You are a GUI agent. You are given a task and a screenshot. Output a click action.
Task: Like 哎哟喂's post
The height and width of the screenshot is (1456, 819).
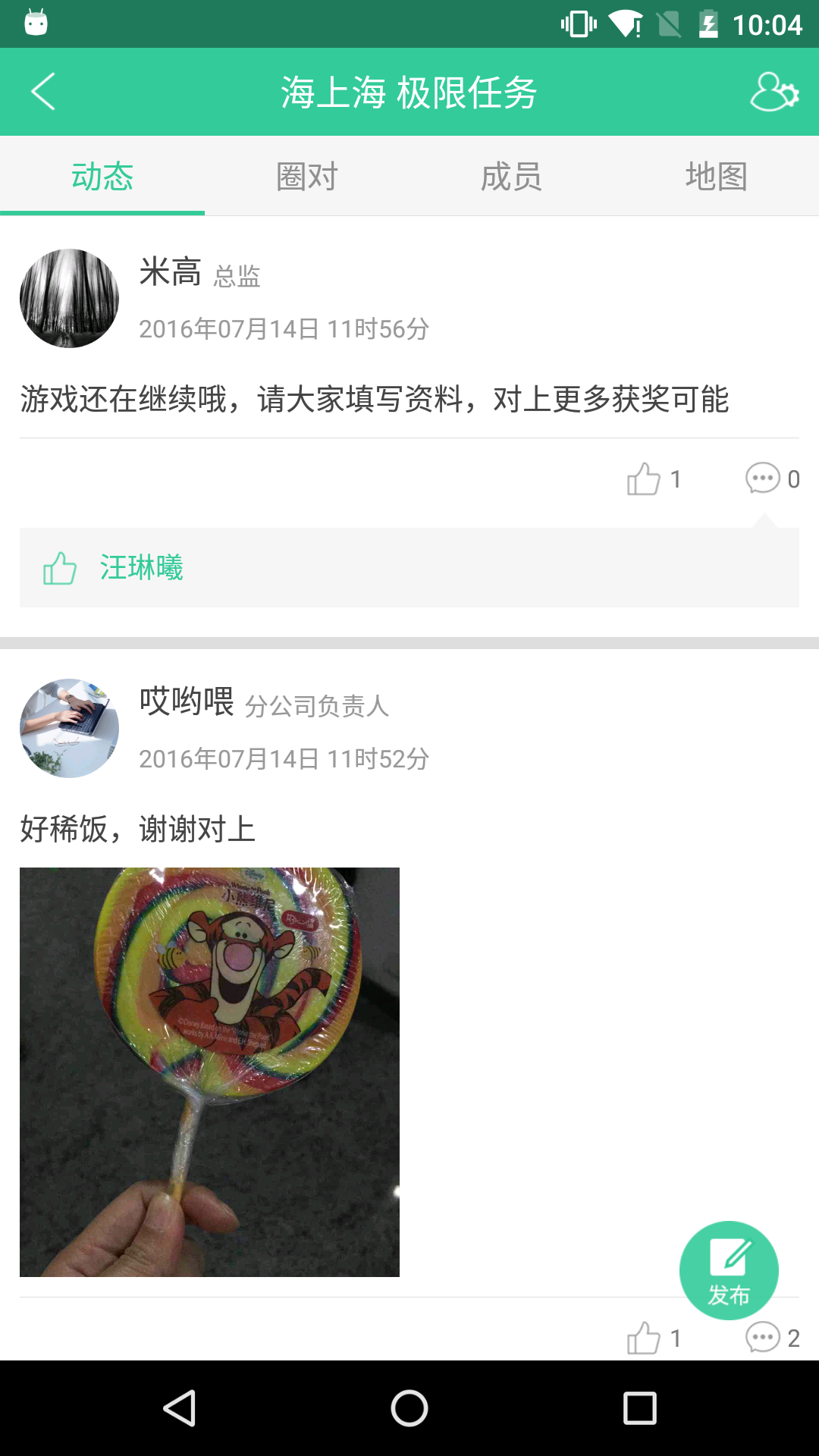(x=654, y=1338)
